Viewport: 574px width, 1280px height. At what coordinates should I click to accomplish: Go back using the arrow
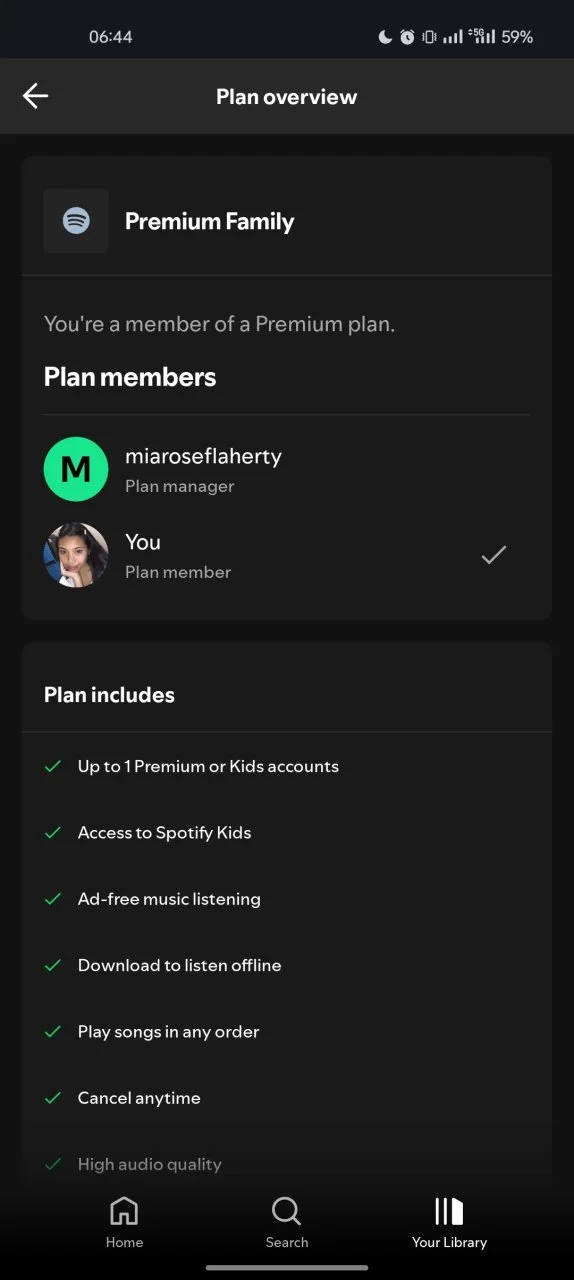35,96
